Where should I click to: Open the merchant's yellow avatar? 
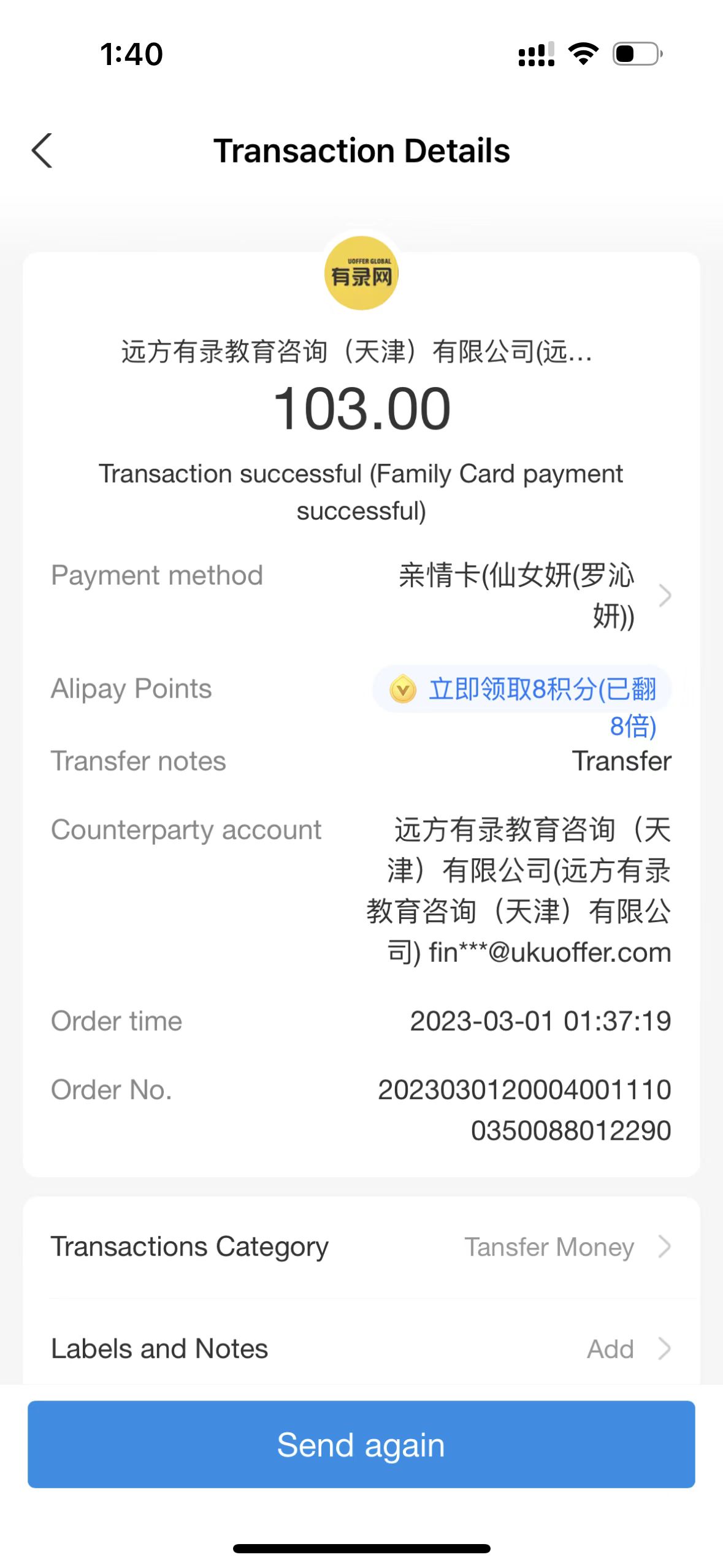361,274
